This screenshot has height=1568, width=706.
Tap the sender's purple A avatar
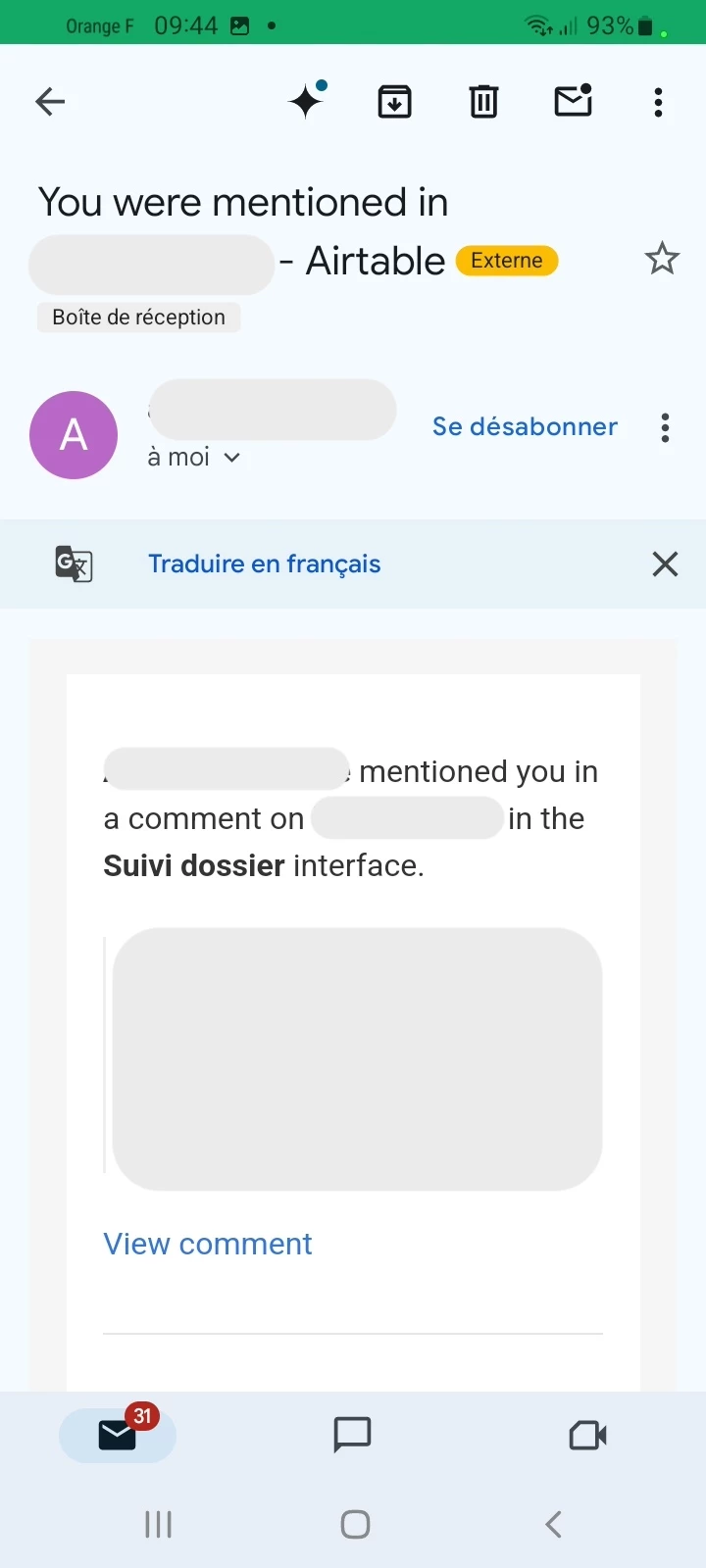(x=74, y=435)
